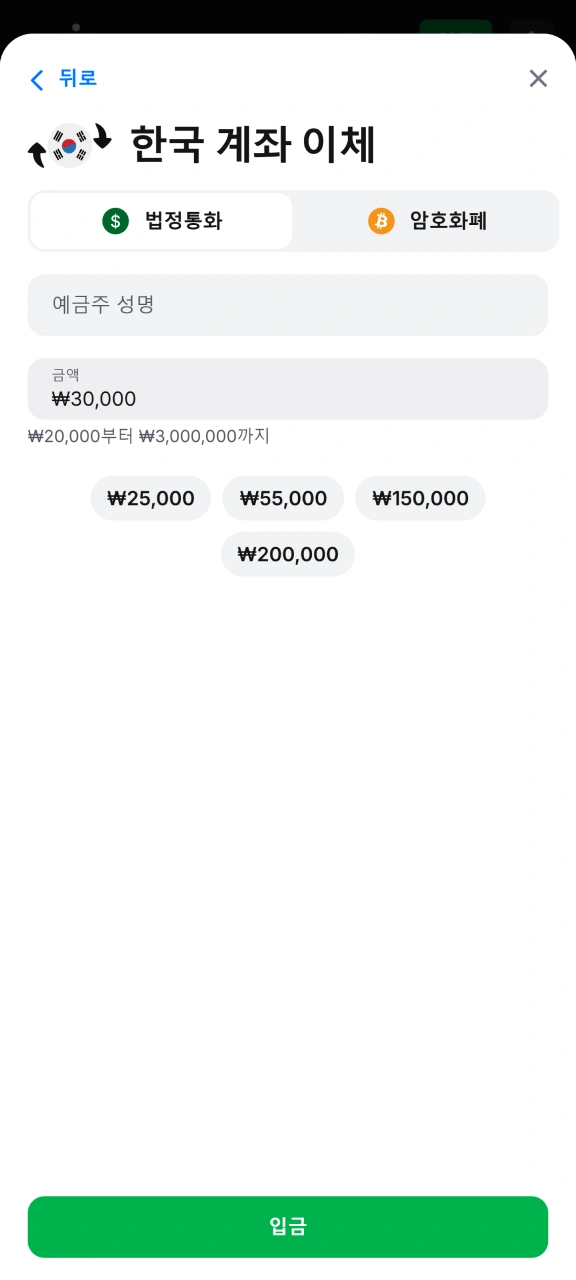The height and width of the screenshot is (1280, 576).
Task: Tap the green 입금 button
Action: click(x=288, y=1227)
